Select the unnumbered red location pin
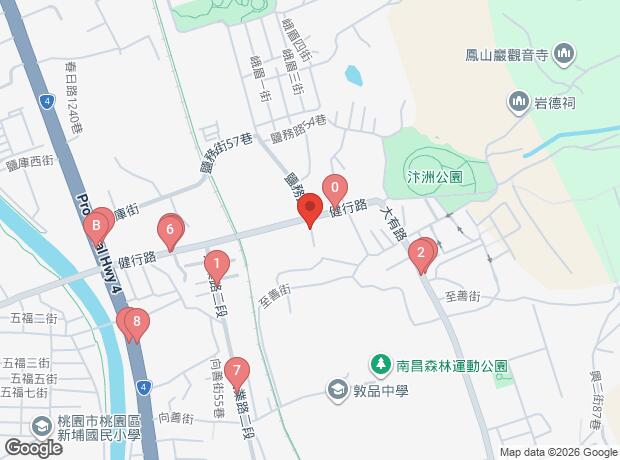The image size is (620, 460). [310, 211]
